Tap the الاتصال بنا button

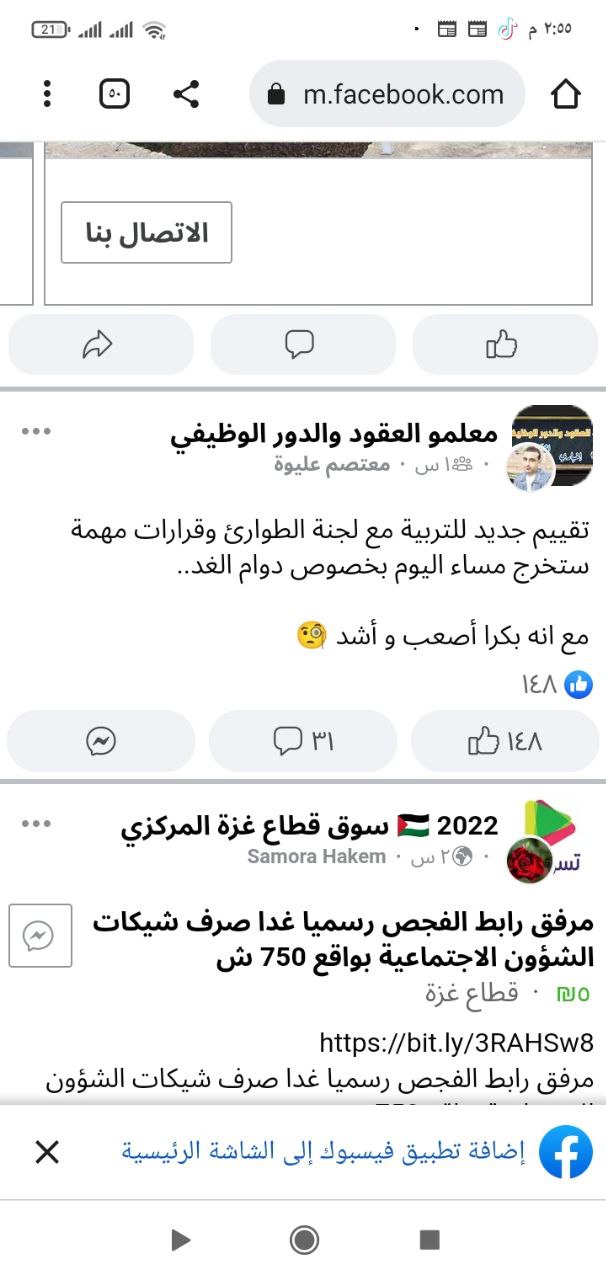pos(146,233)
